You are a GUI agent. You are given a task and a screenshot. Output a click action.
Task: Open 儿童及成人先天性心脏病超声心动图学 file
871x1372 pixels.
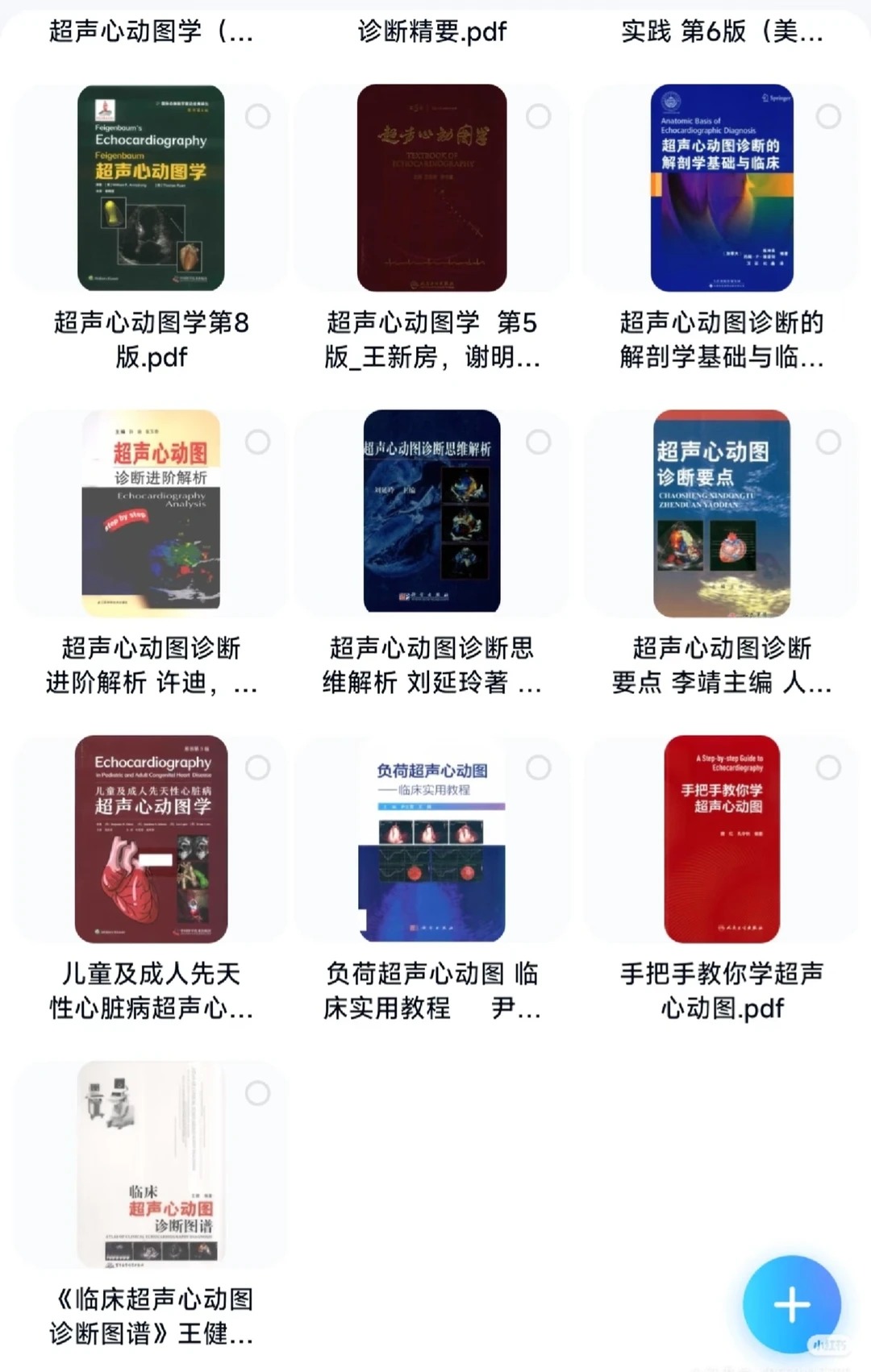tap(151, 838)
